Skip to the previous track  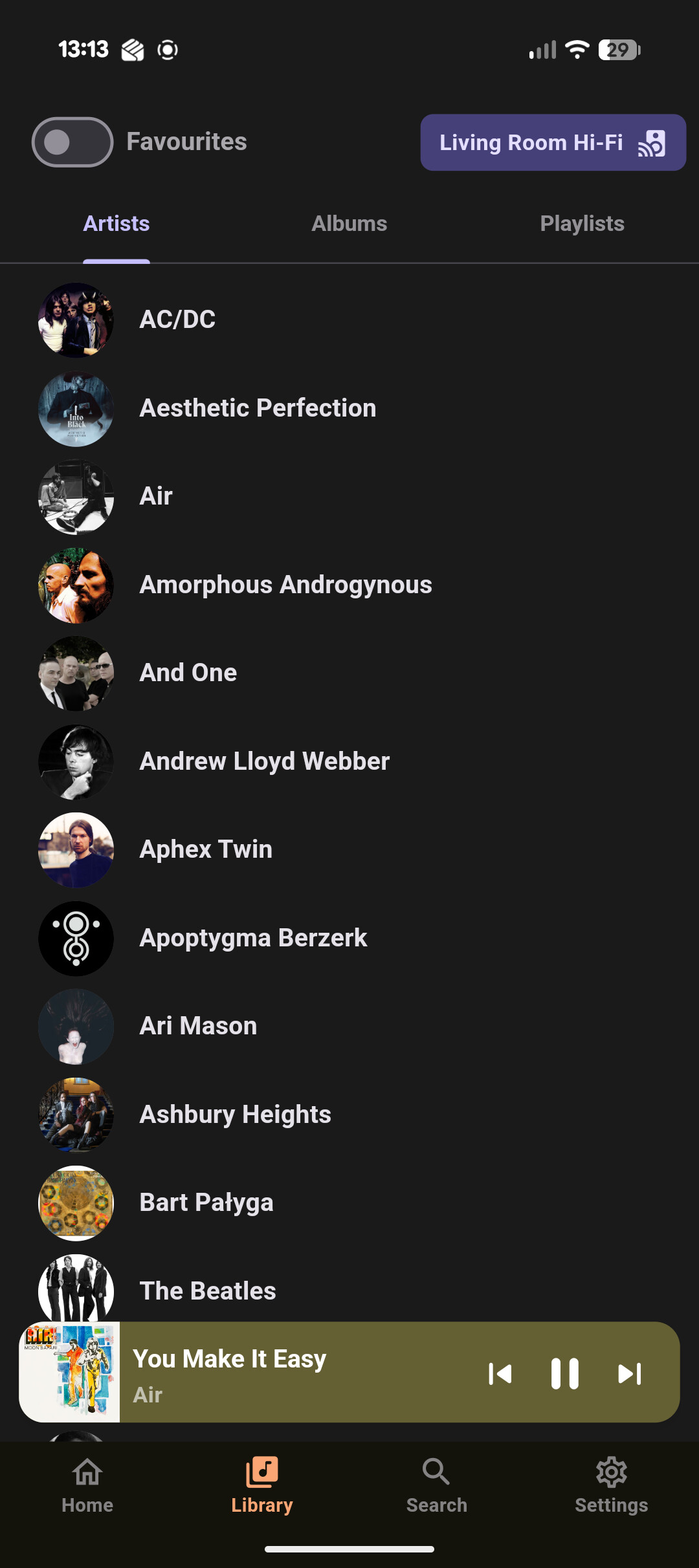[500, 1373]
